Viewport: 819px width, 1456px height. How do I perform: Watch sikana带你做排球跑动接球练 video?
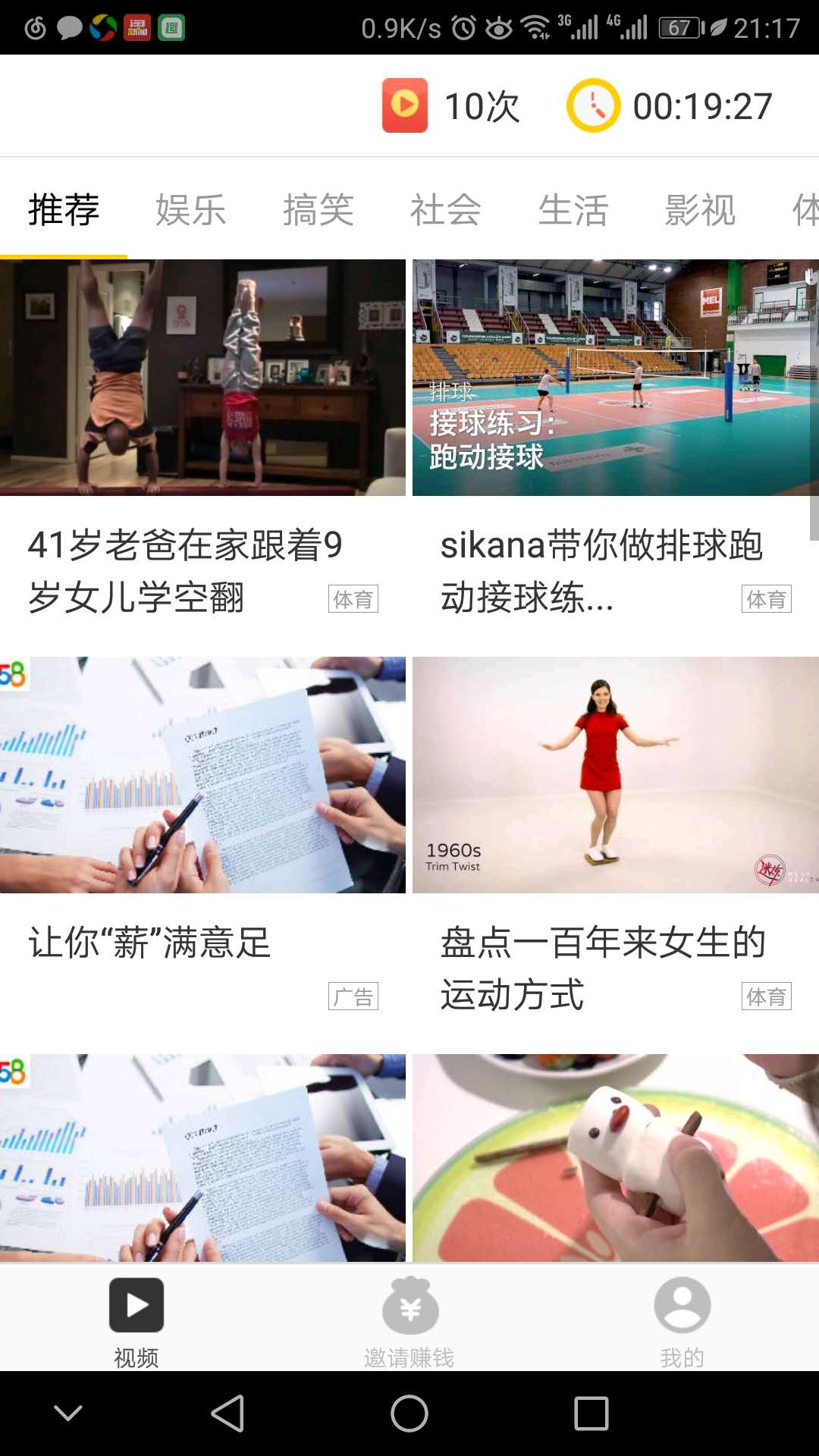[x=615, y=378]
